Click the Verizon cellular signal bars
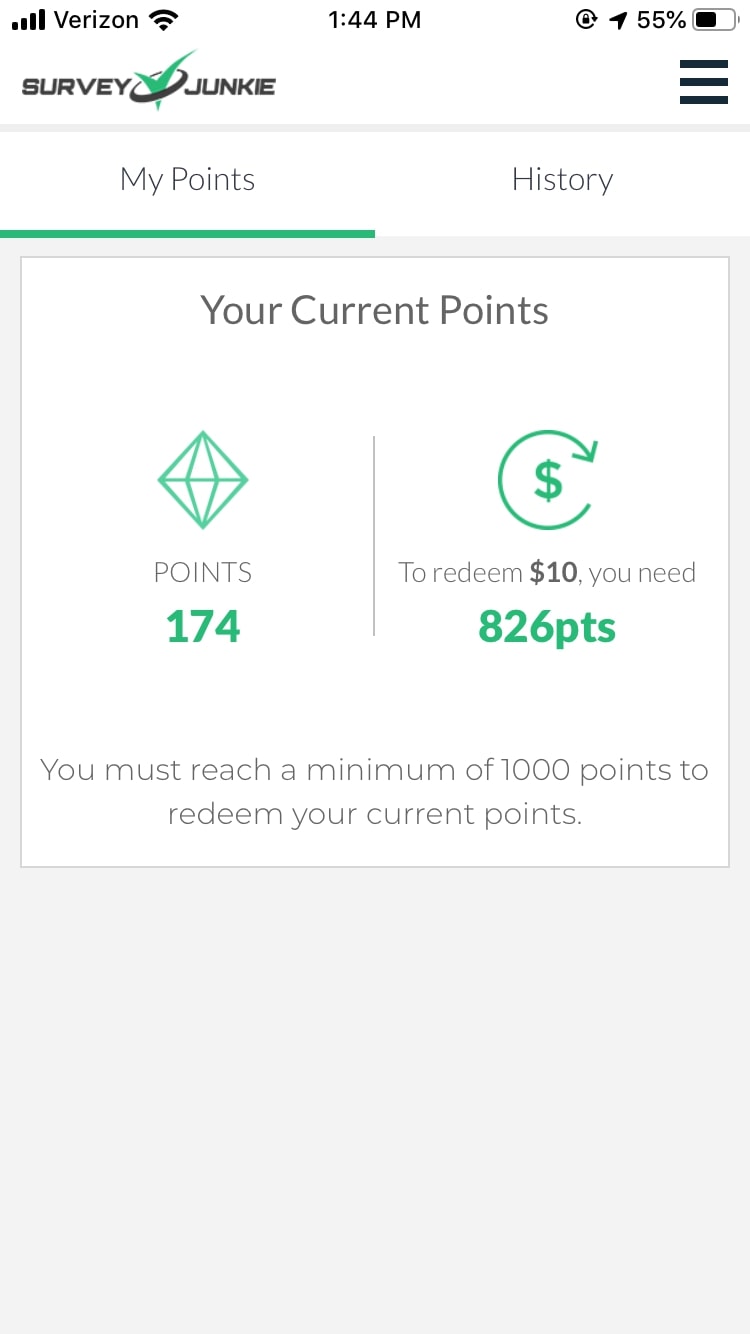The image size is (750, 1334). pos(27,18)
